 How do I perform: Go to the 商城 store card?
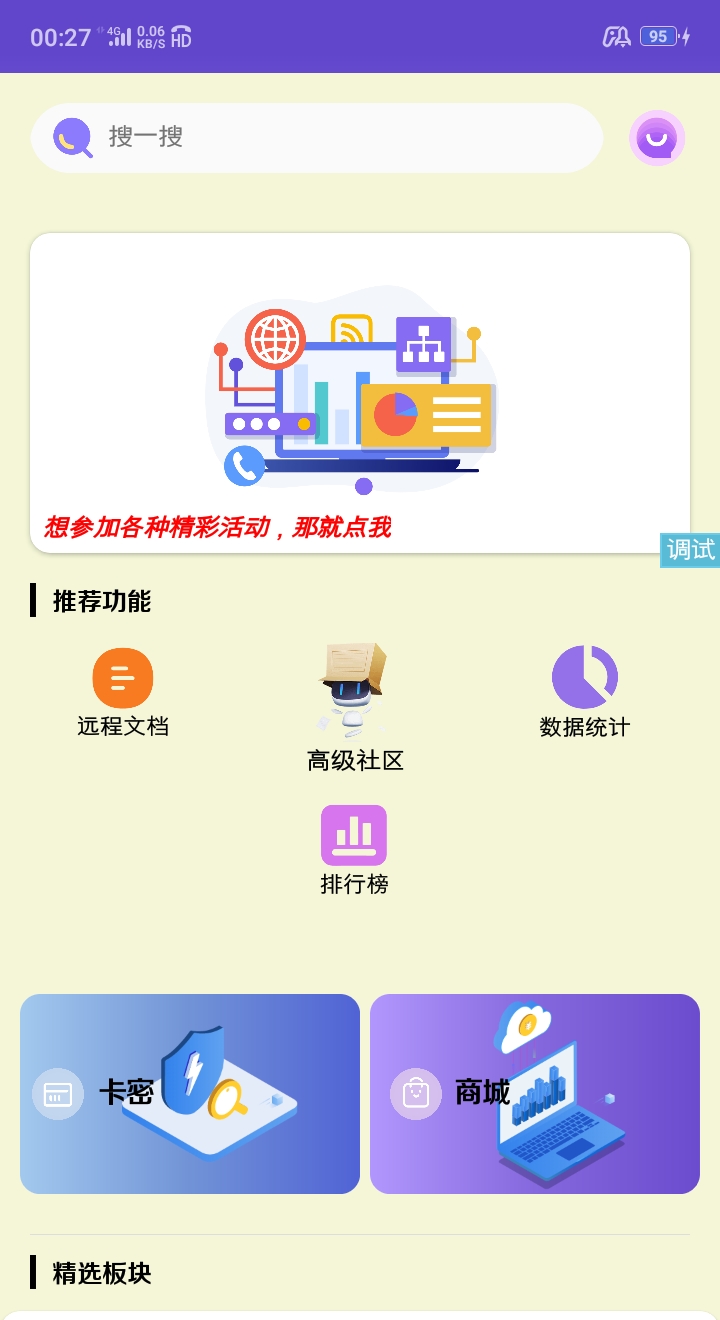click(x=535, y=1094)
